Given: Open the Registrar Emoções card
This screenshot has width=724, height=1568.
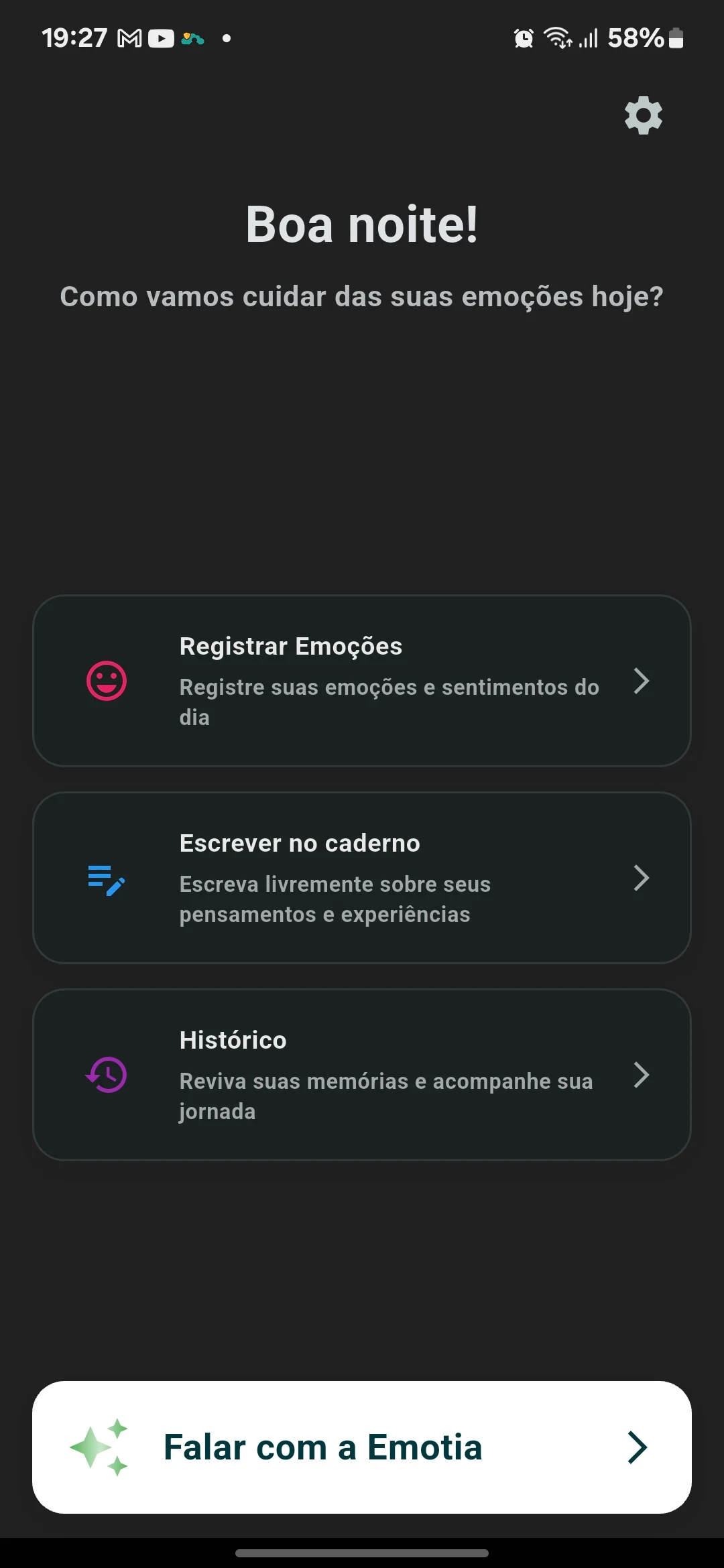Looking at the screenshot, I should coord(362,681).
